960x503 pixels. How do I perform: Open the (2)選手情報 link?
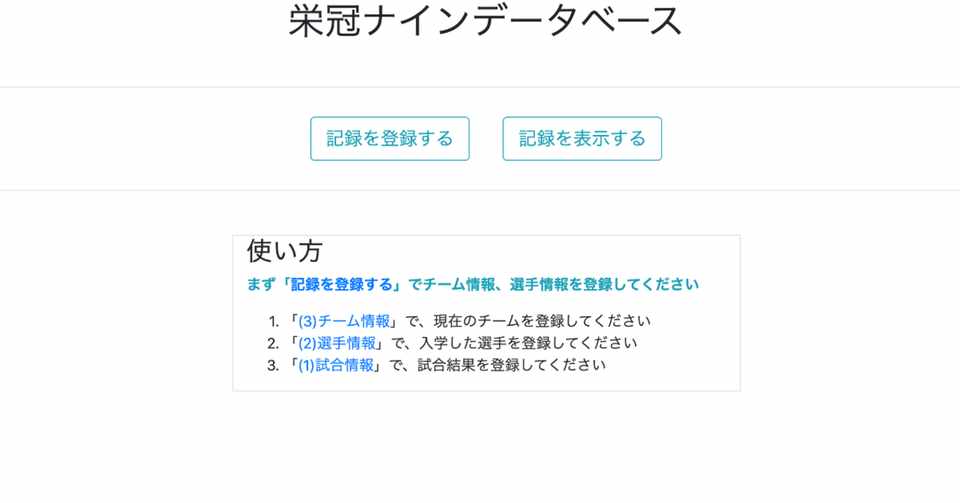click(x=337, y=343)
